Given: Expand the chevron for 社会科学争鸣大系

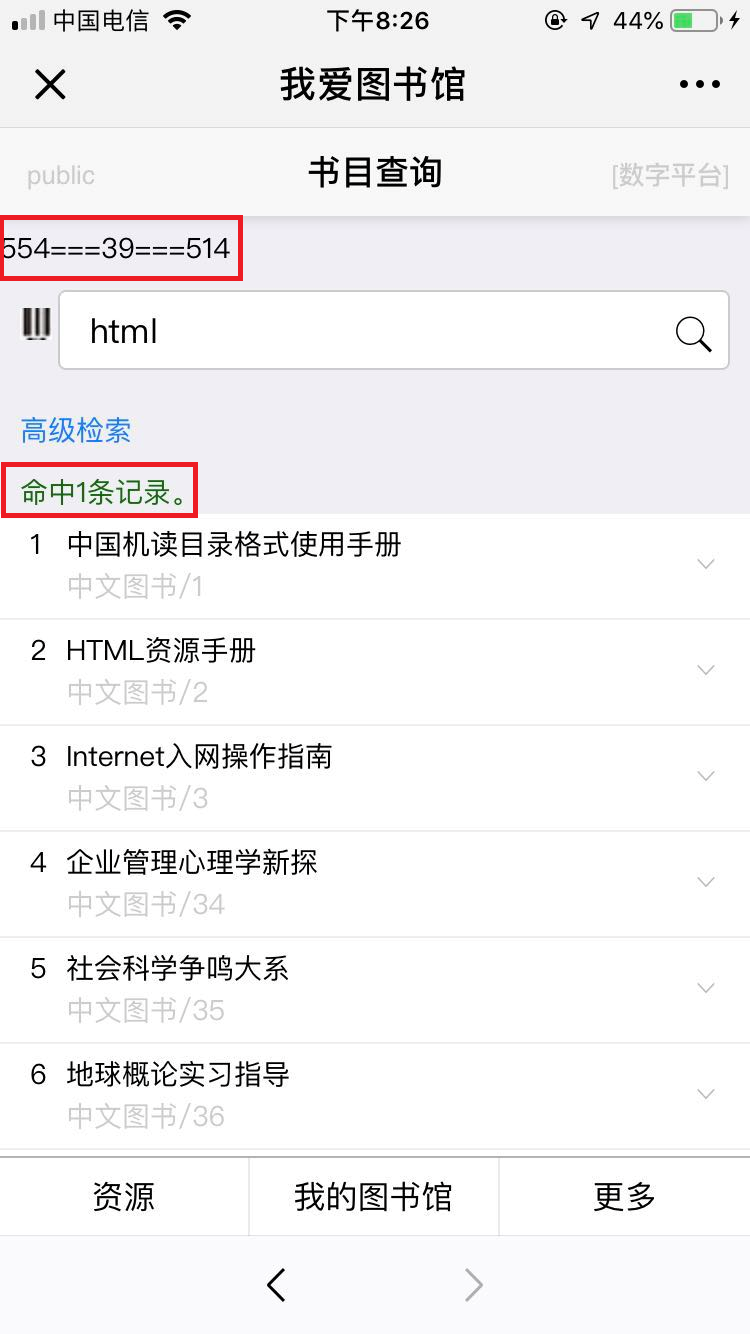Looking at the screenshot, I should [706, 988].
